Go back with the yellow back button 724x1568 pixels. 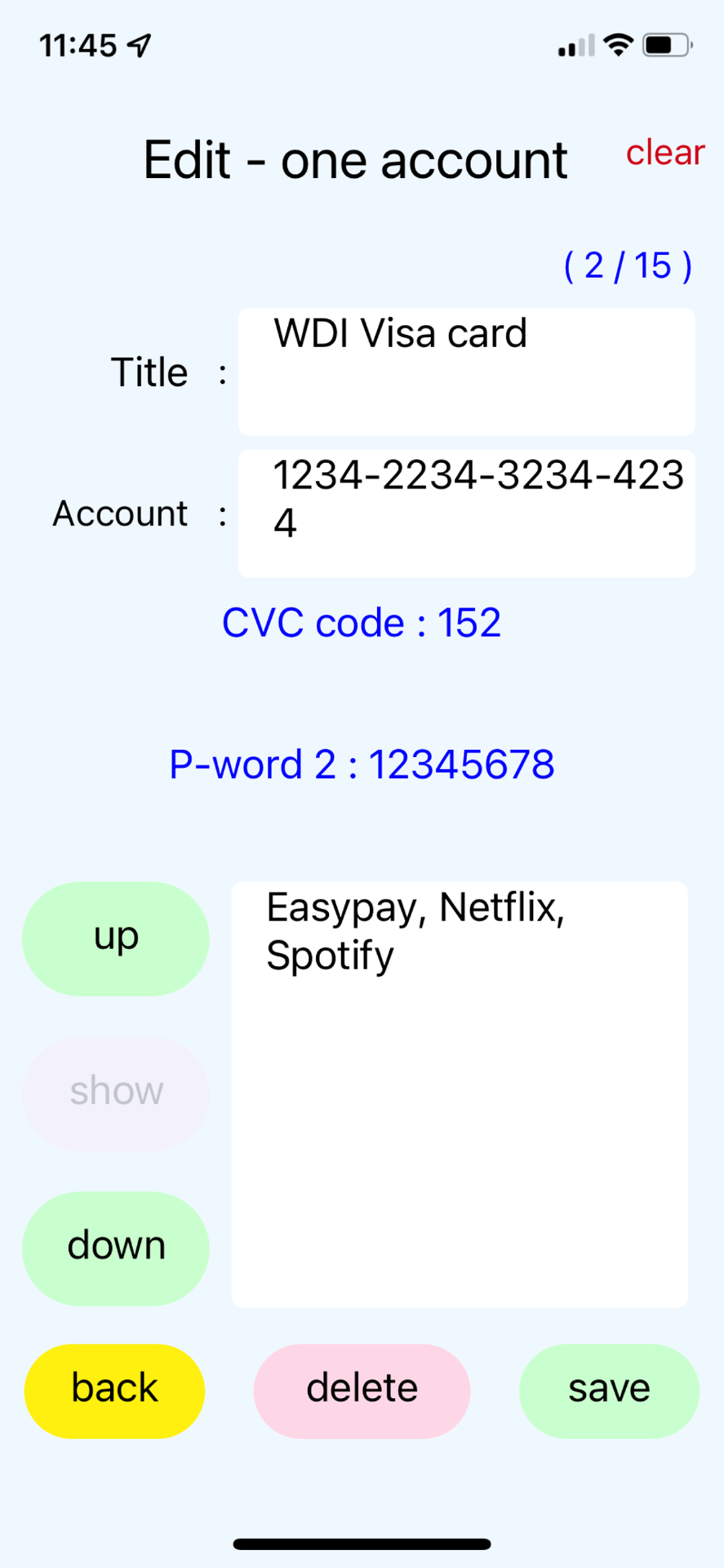(x=114, y=1392)
